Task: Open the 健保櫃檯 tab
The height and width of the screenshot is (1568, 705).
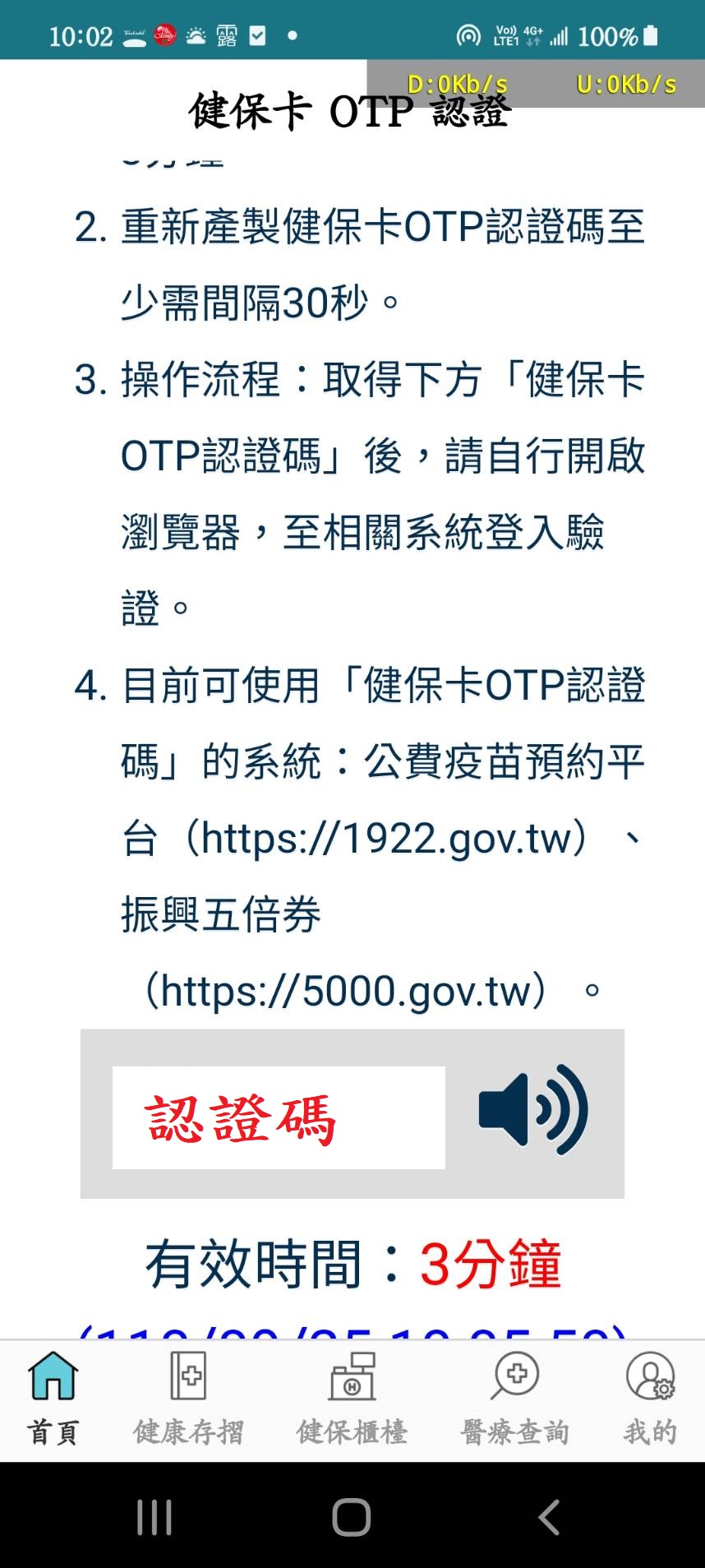Action: (352, 1399)
